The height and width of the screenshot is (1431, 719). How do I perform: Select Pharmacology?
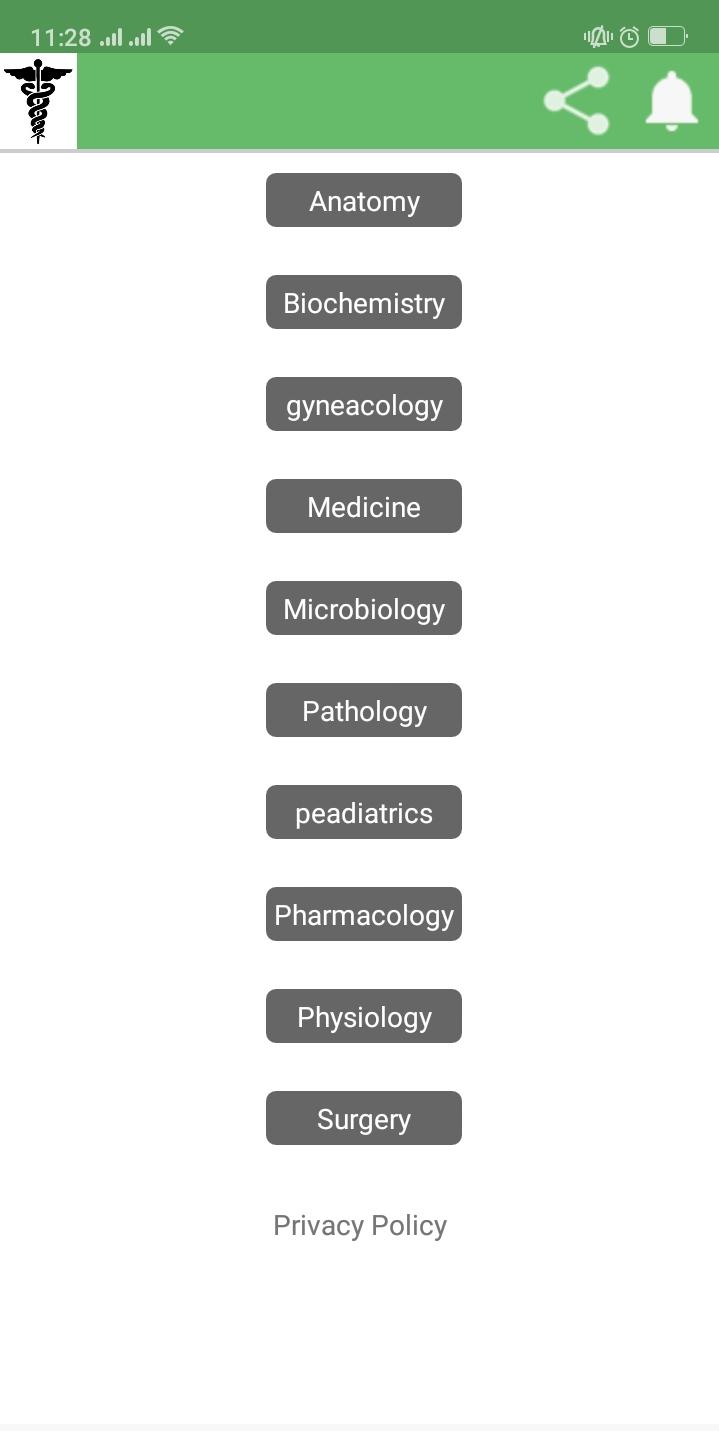click(364, 915)
